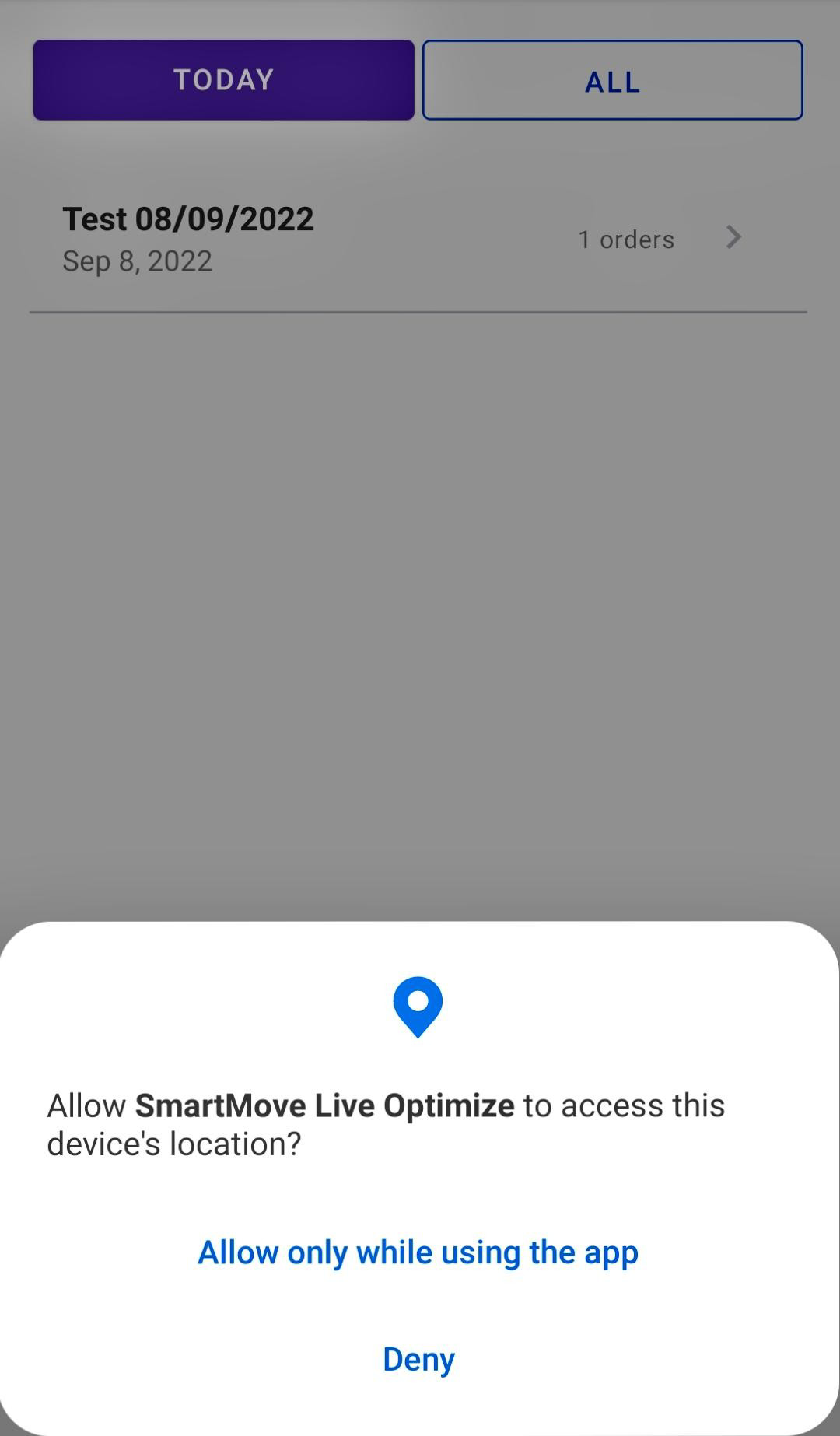Viewport: 840px width, 1436px height.
Task: Switch to the All tab
Action: click(x=612, y=80)
